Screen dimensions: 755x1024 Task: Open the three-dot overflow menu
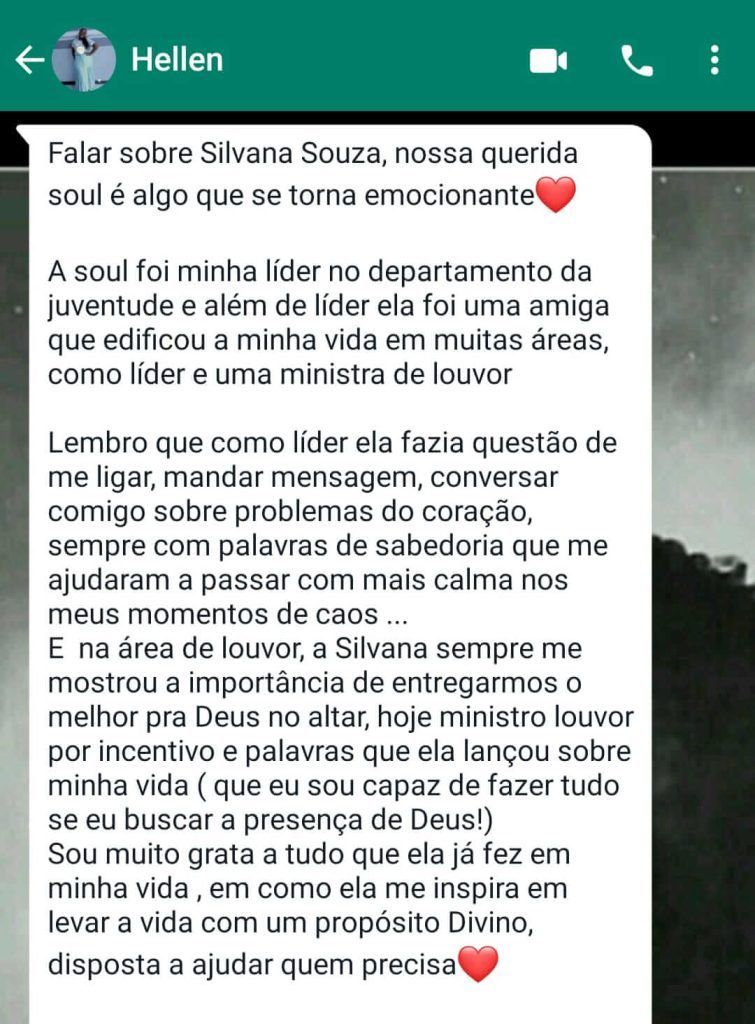pyautogui.click(x=714, y=61)
